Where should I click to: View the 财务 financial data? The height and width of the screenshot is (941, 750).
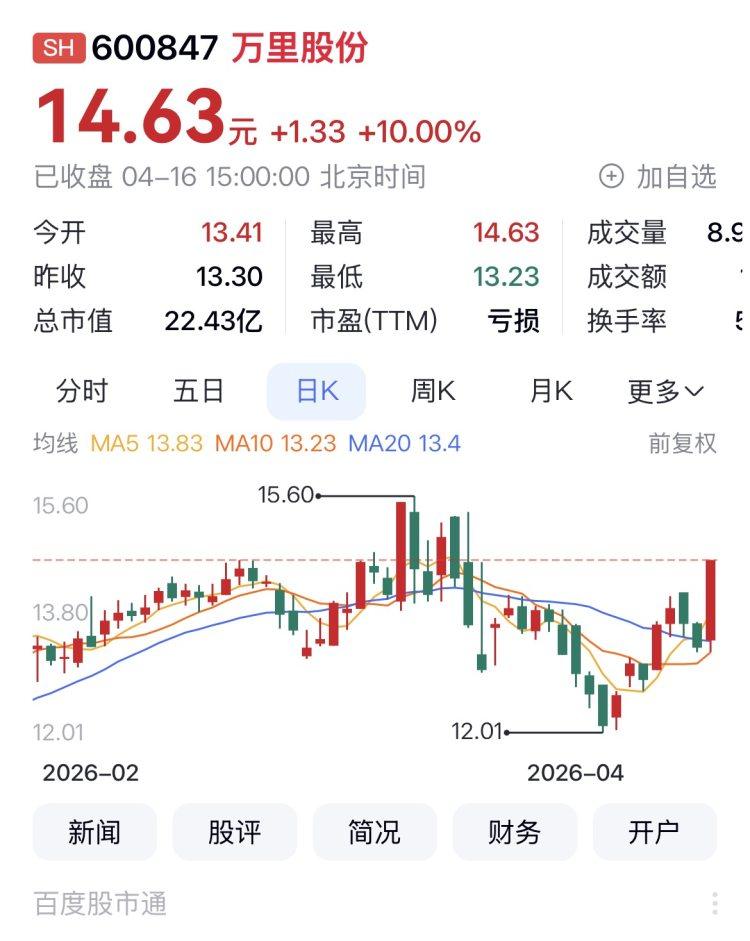tap(515, 832)
